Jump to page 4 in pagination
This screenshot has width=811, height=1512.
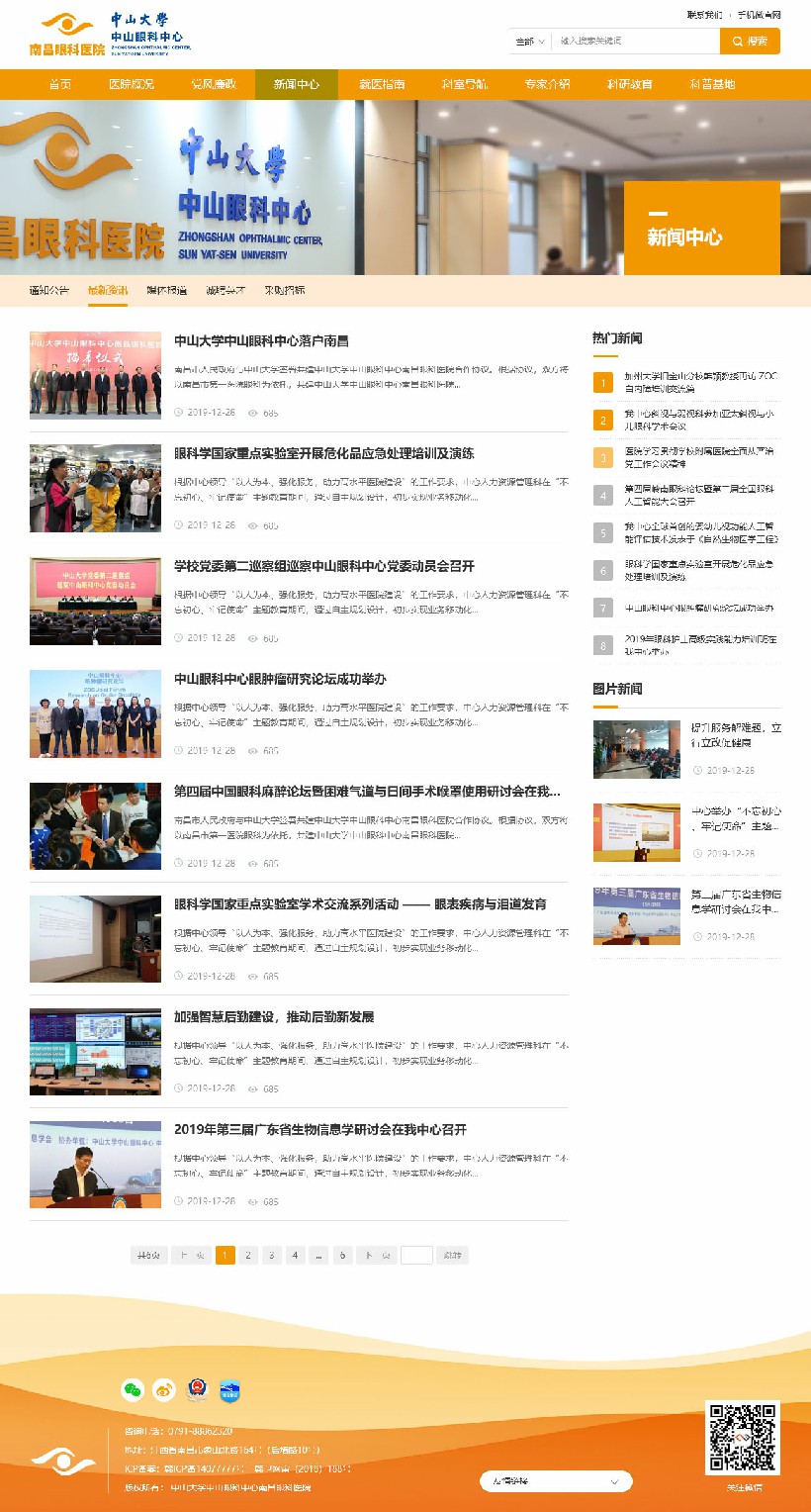295,1256
